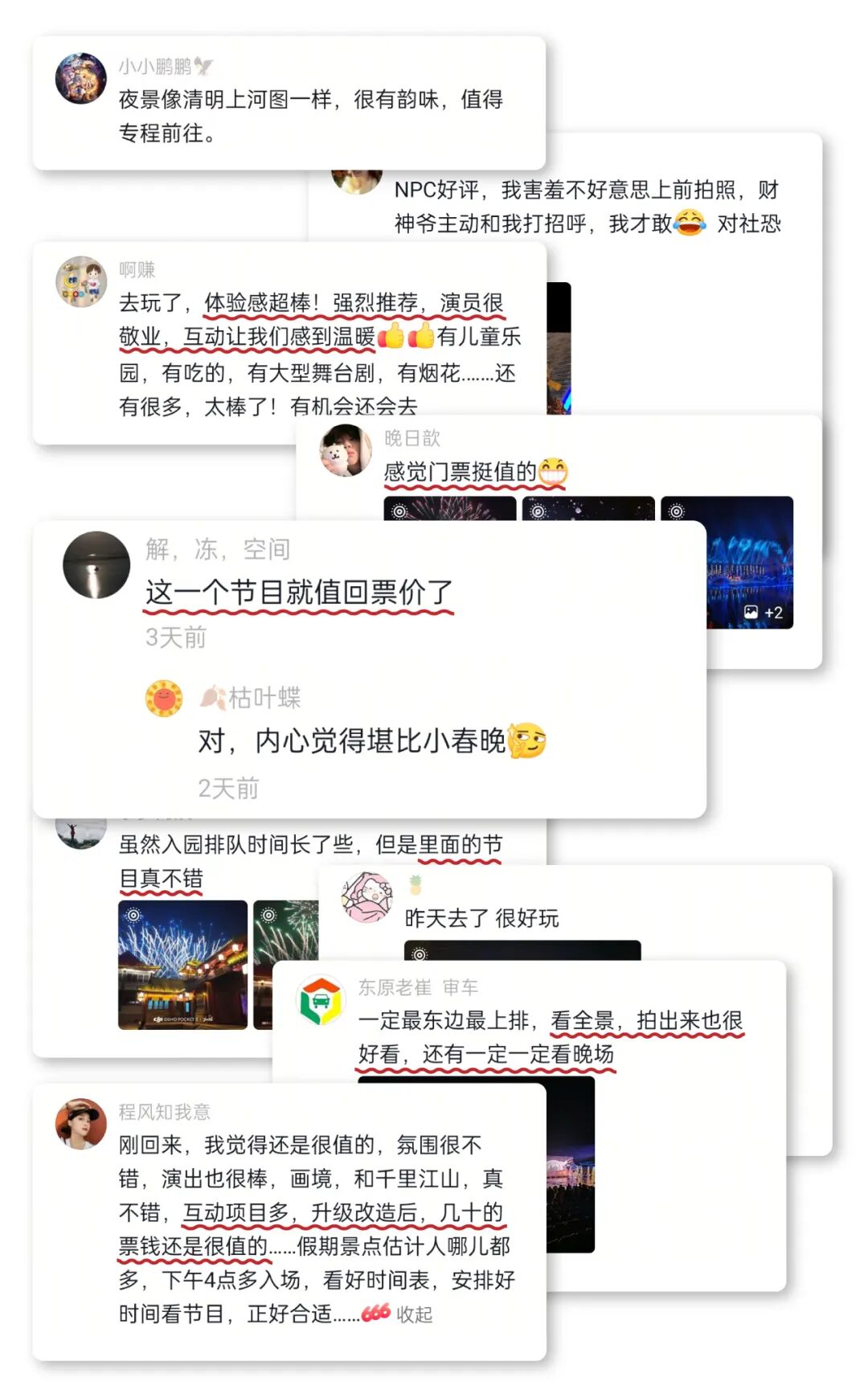Viewport: 868px width, 1390px height.
Task: Open 程风知我意's profile avatar
Action: click(x=80, y=1124)
